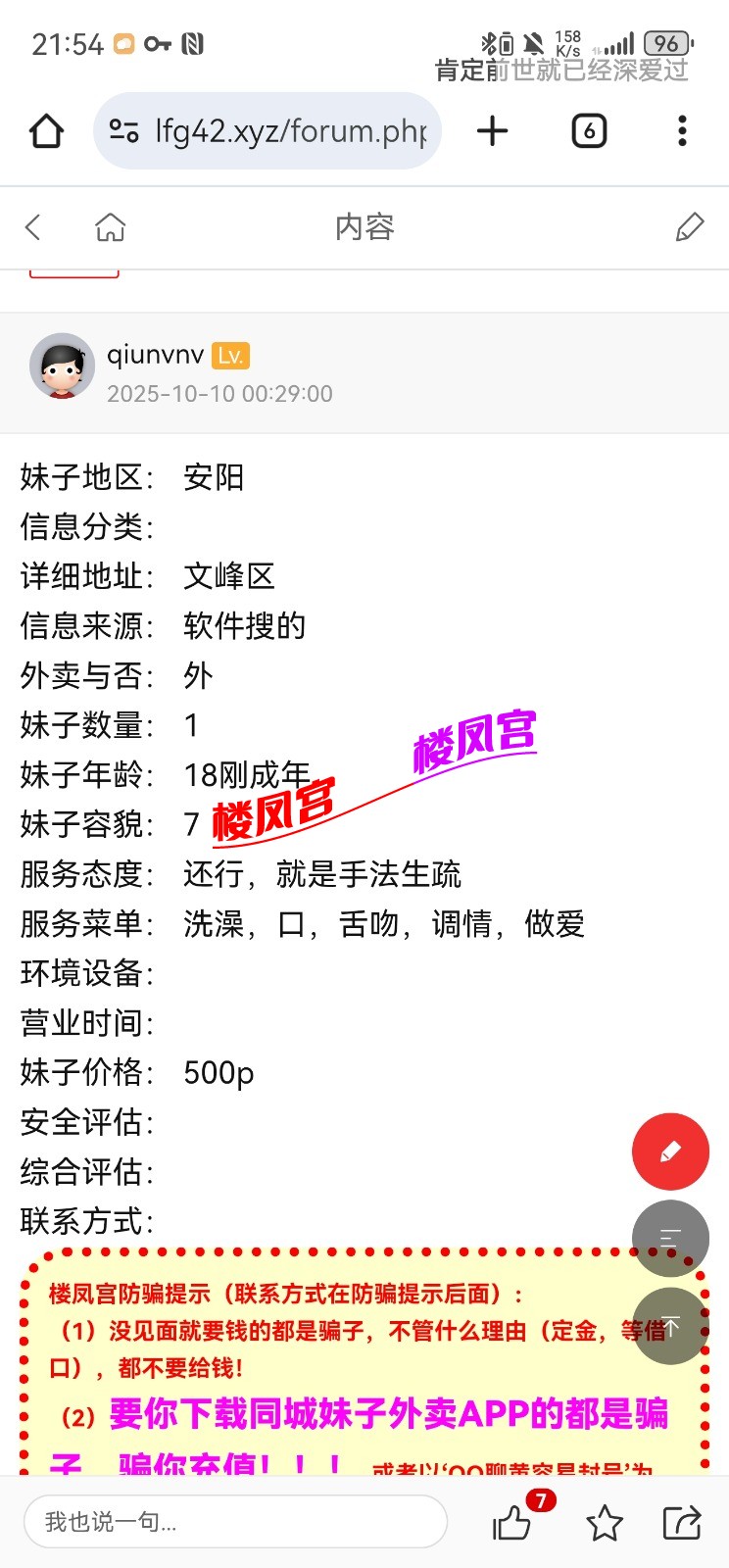Open the browser tab switcher showing 6 tabs
This screenshot has height=1568, width=729.
pyautogui.click(x=588, y=130)
